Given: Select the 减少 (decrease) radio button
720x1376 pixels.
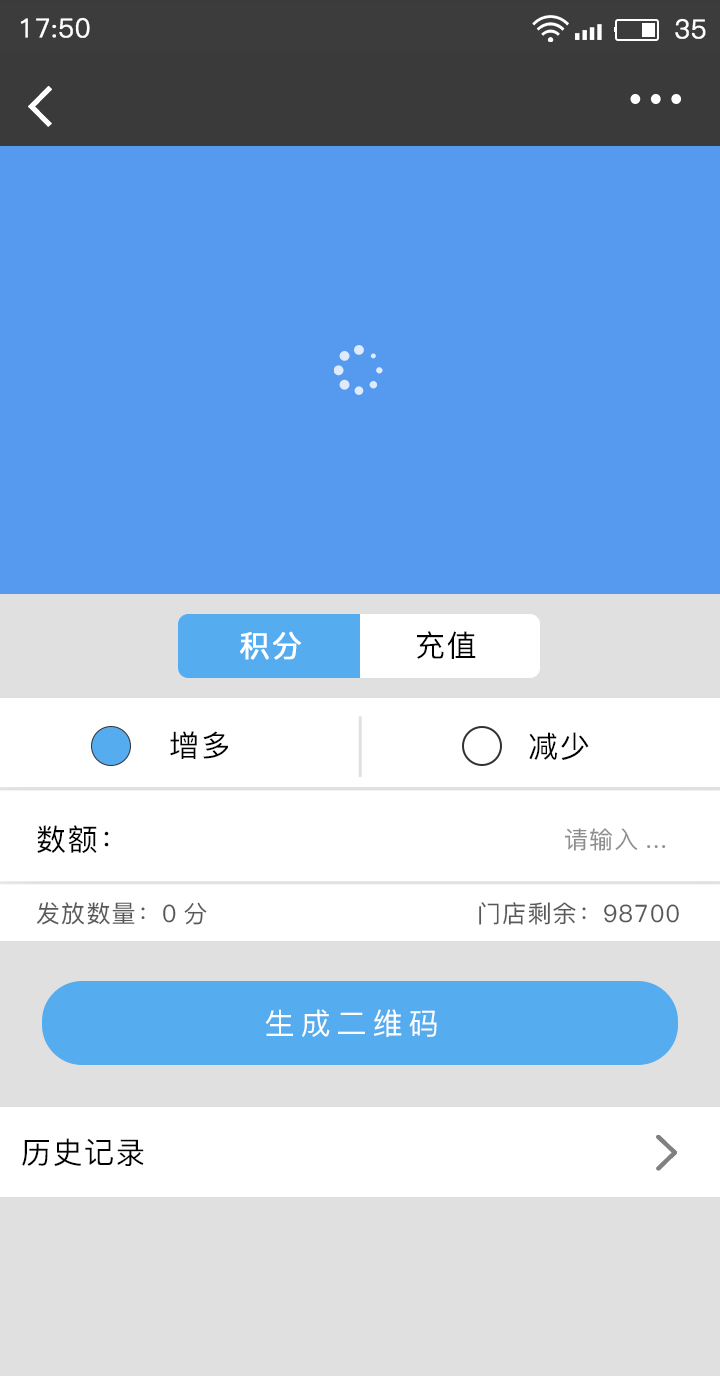Looking at the screenshot, I should click(482, 745).
